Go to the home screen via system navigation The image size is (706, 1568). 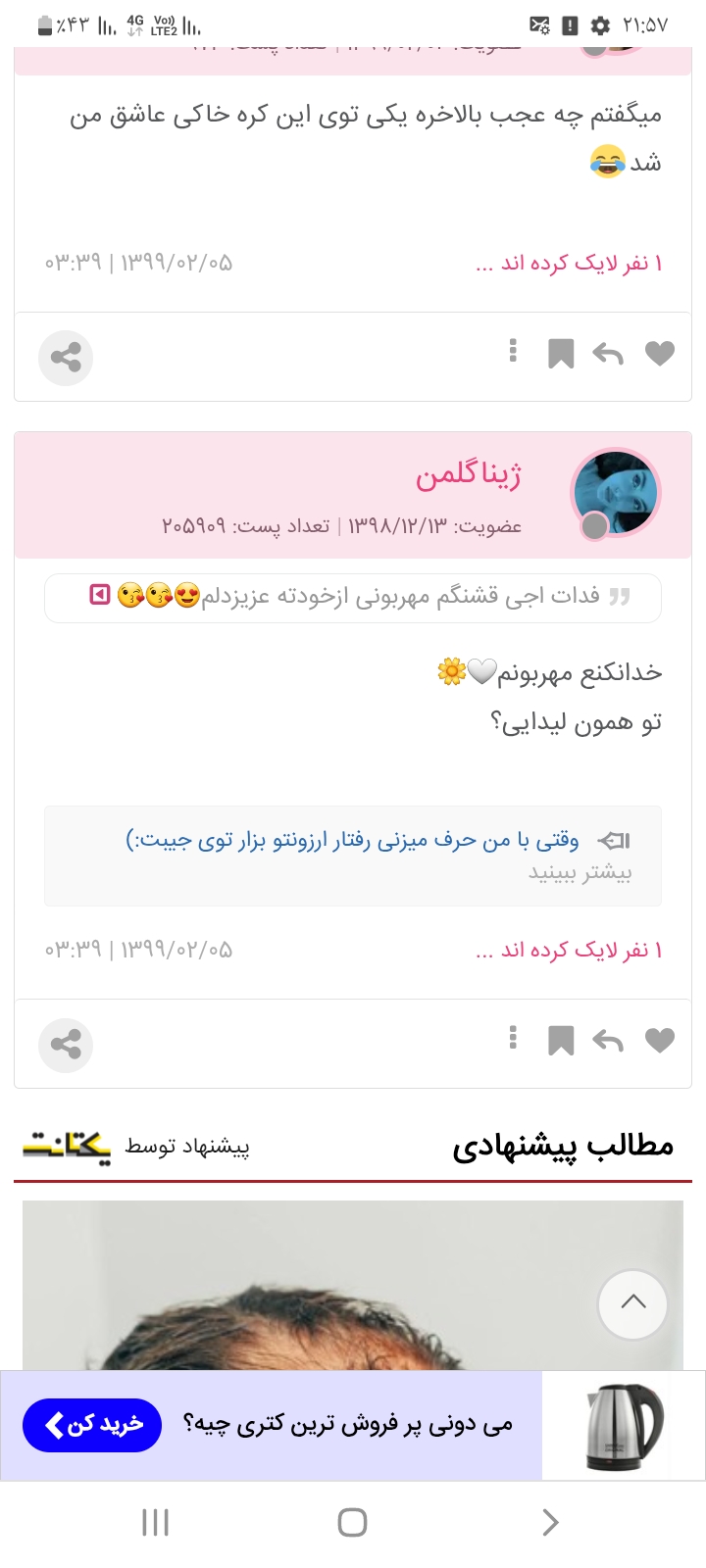[x=352, y=1522]
